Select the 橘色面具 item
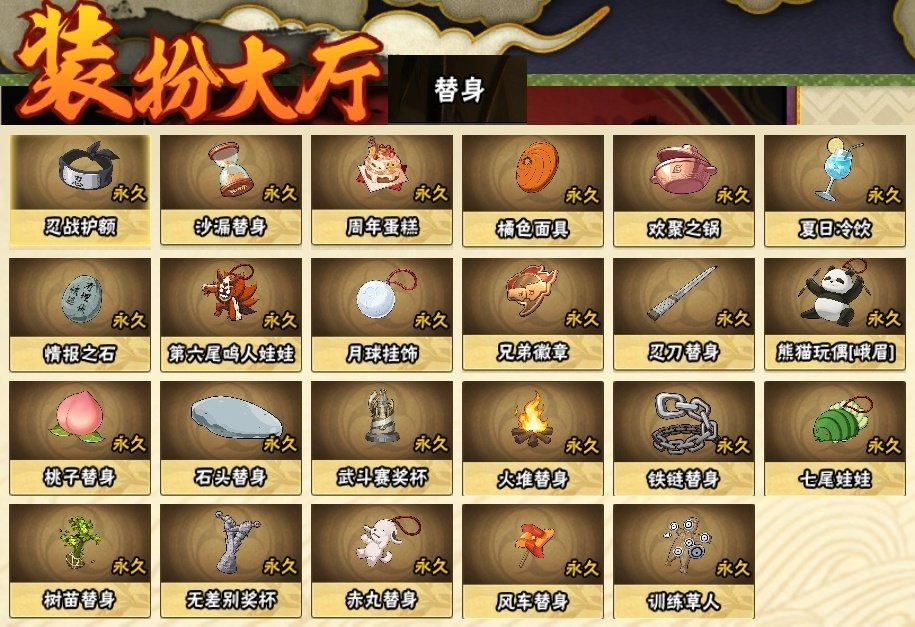915x627 pixels. [x=532, y=189]
